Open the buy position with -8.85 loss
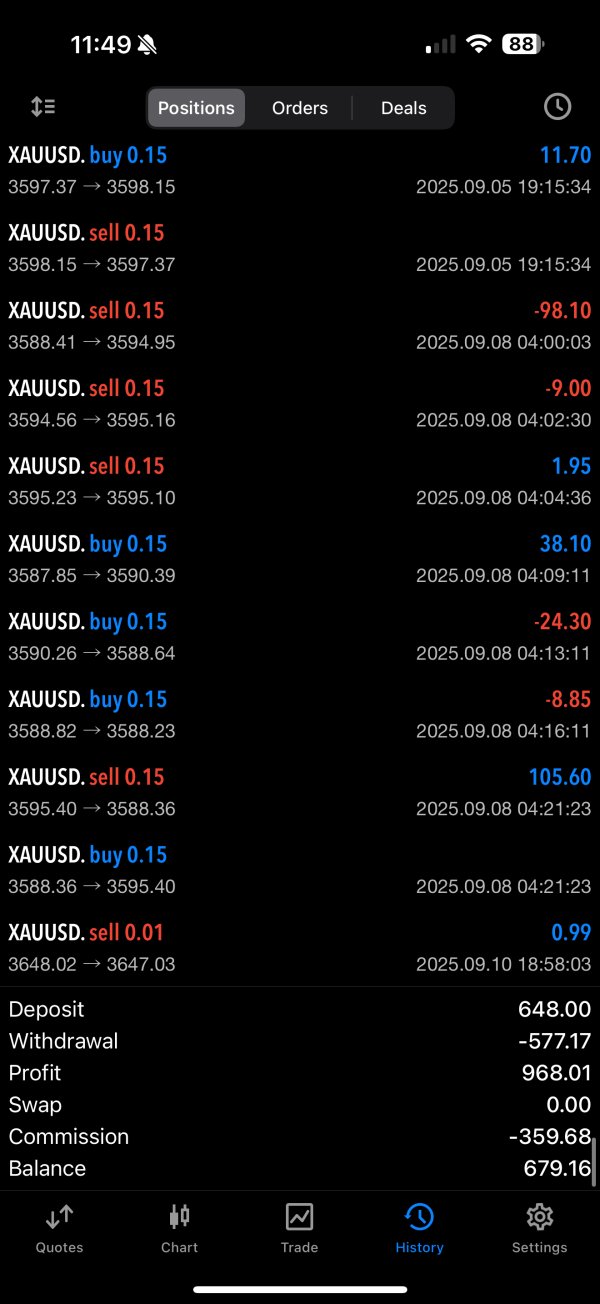 coord(300,715)
